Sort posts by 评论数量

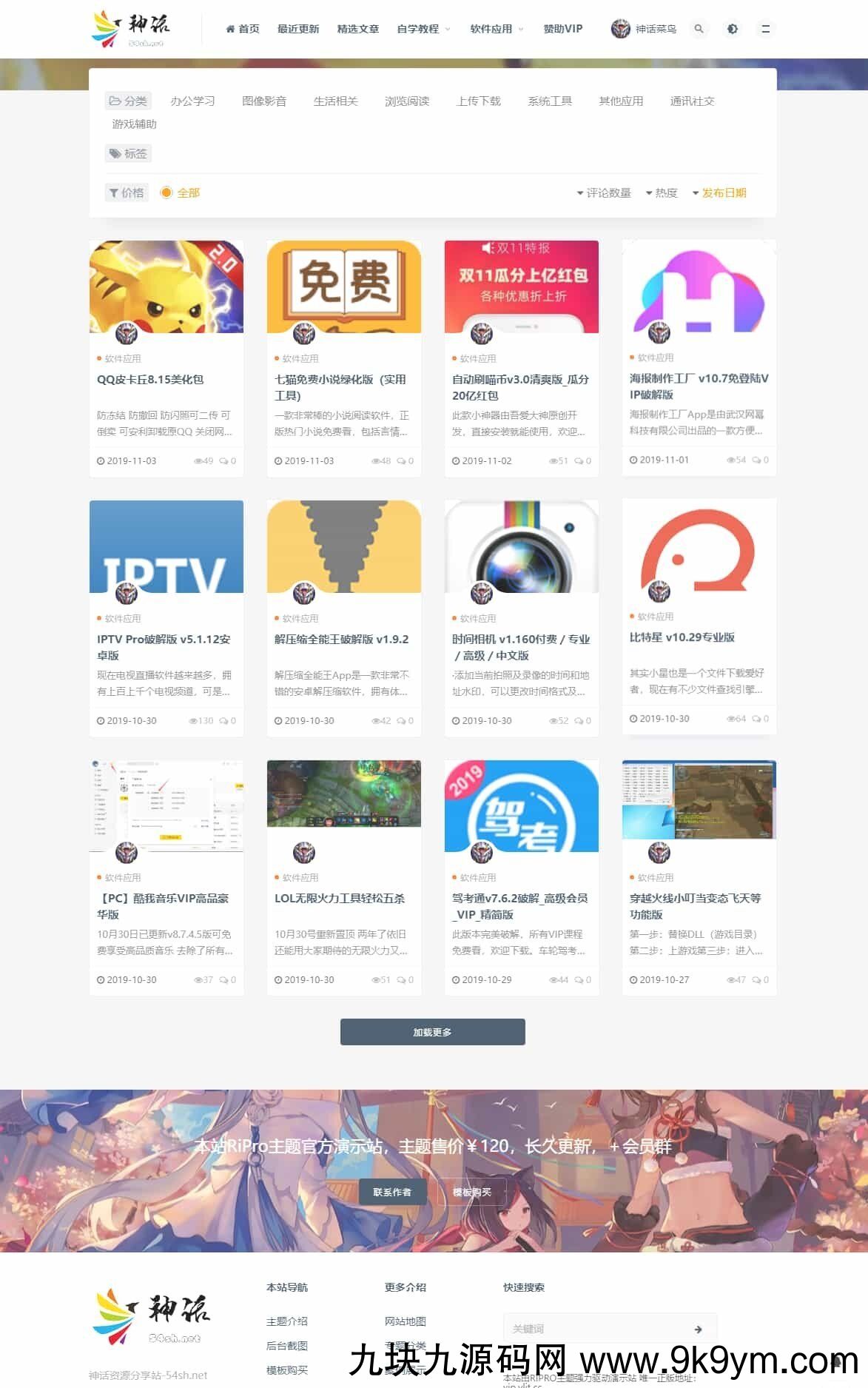pos(604,193)
